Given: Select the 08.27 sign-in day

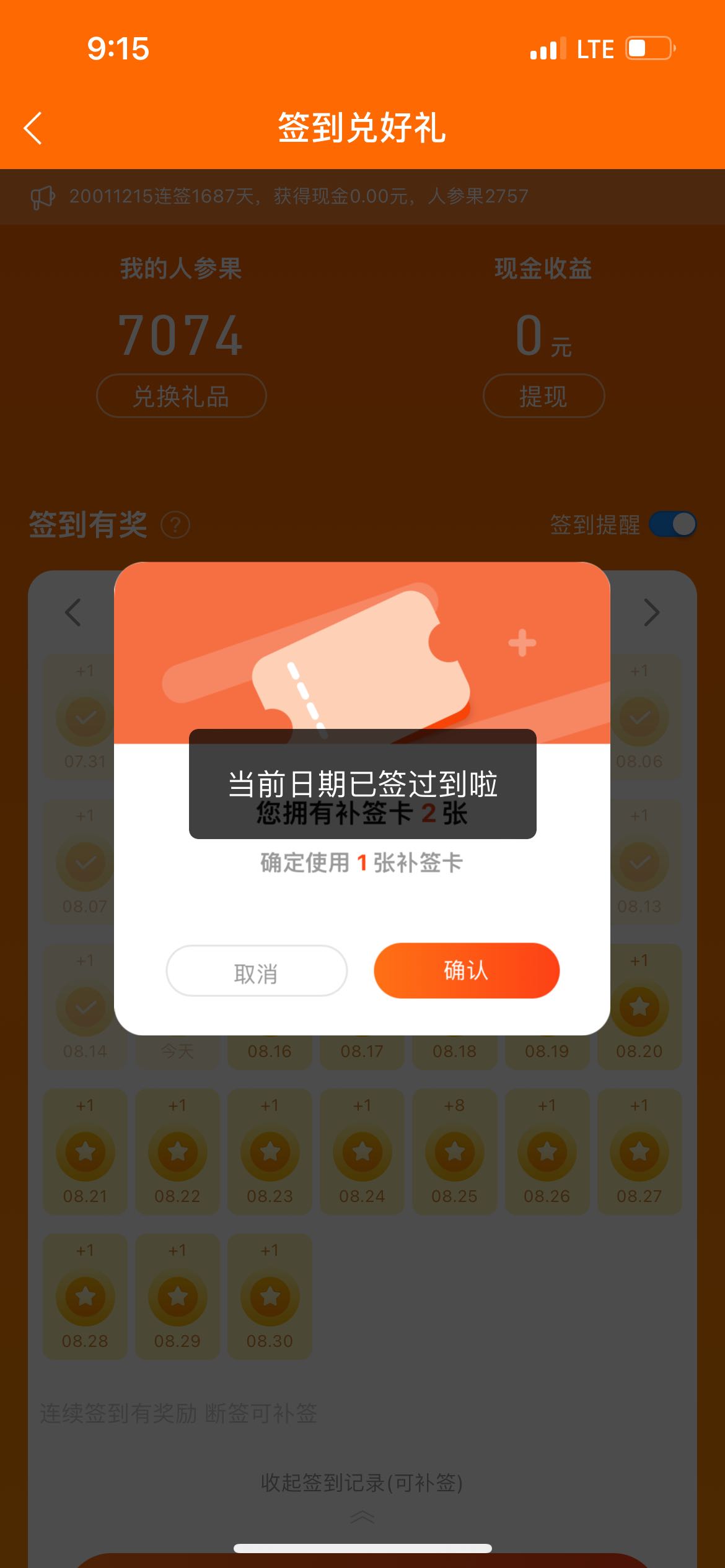Looking at the screenshot, I should [639, 1152].
